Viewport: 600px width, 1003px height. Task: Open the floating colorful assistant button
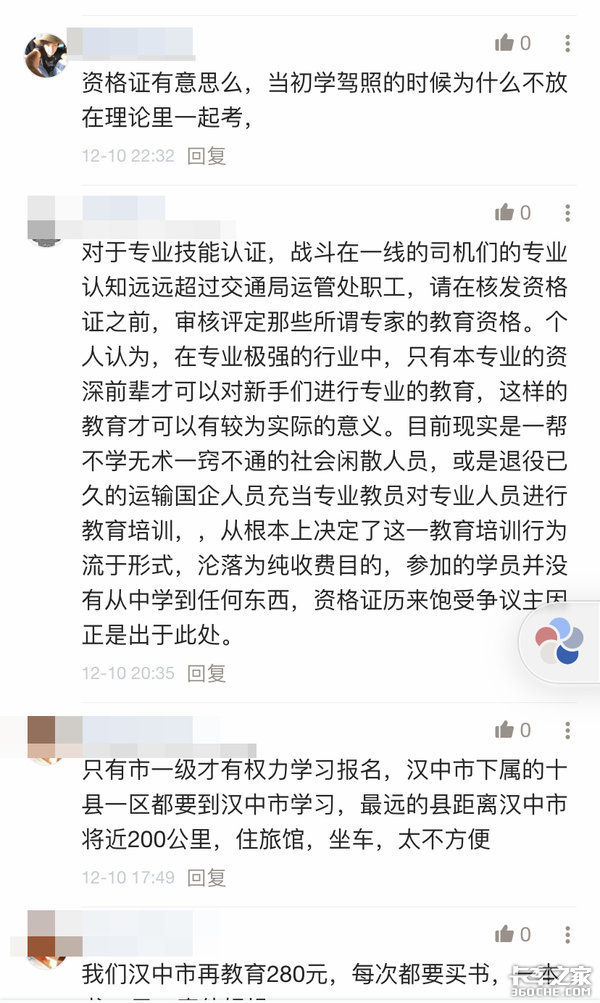558,642
